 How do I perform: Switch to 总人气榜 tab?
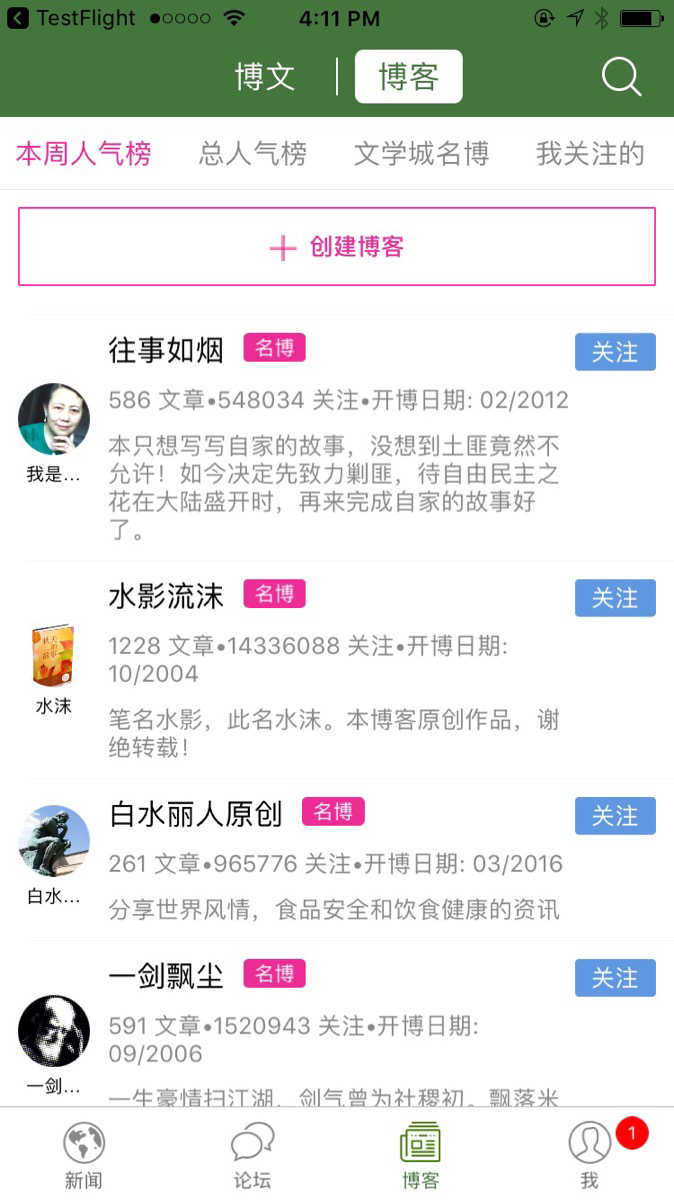tap(253, 154)
